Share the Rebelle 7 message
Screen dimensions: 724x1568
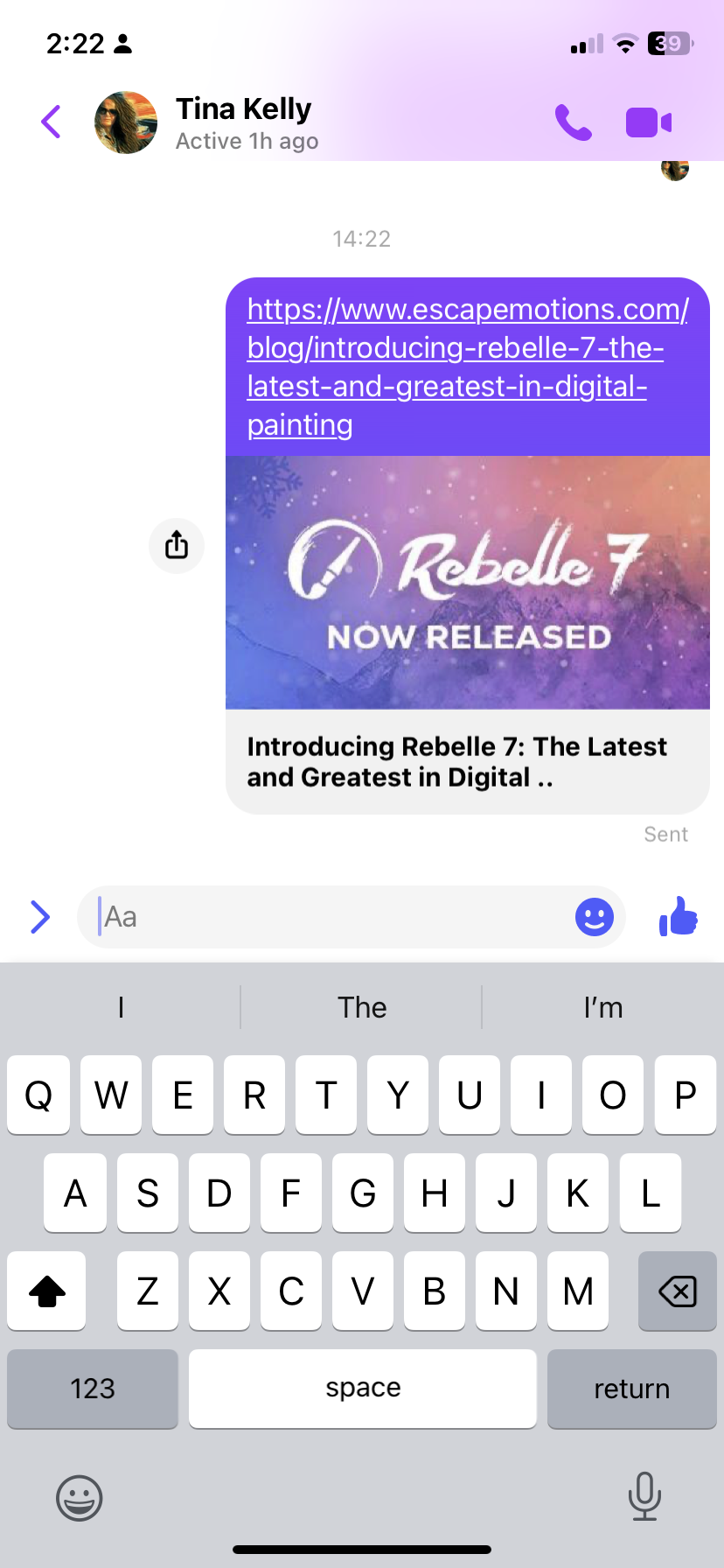[177, 545]
